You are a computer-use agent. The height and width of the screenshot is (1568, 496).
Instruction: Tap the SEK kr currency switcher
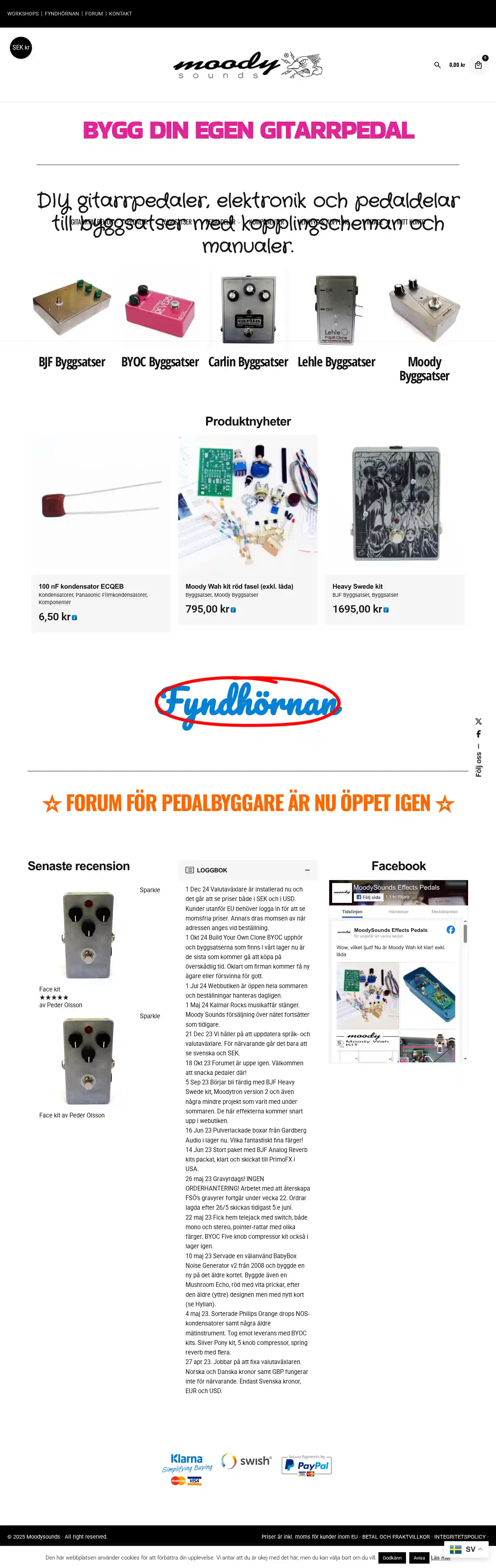(x=21, y=47)
